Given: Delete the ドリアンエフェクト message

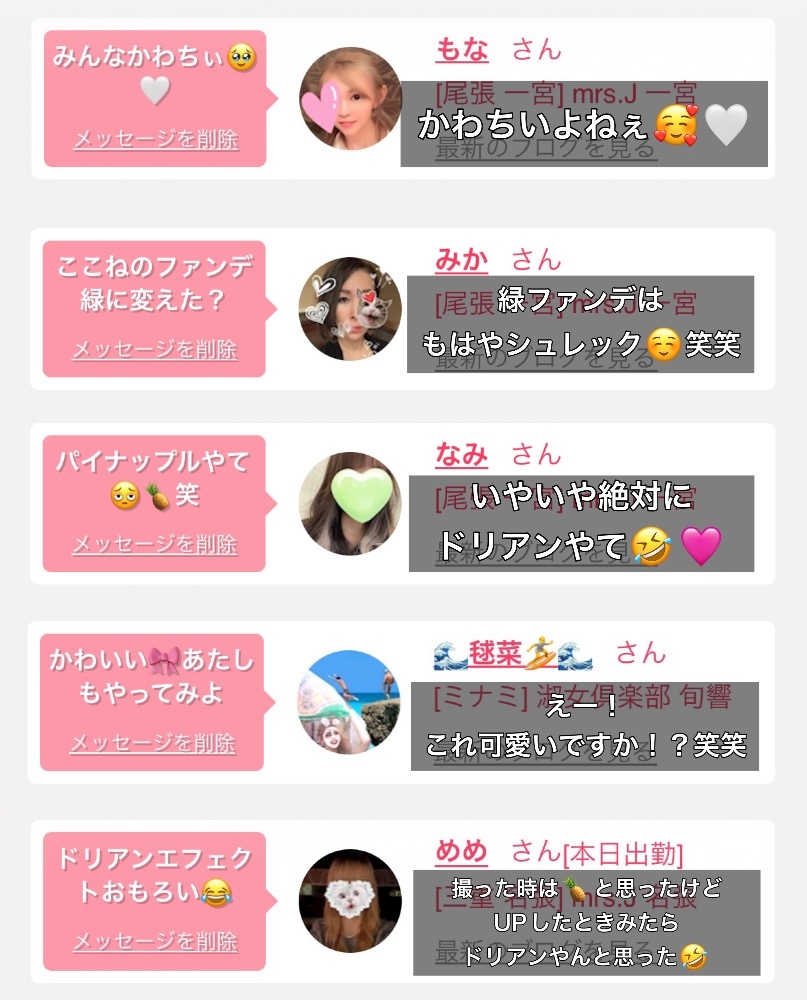Looking at the screenshot, I should (x=156, y=941).
